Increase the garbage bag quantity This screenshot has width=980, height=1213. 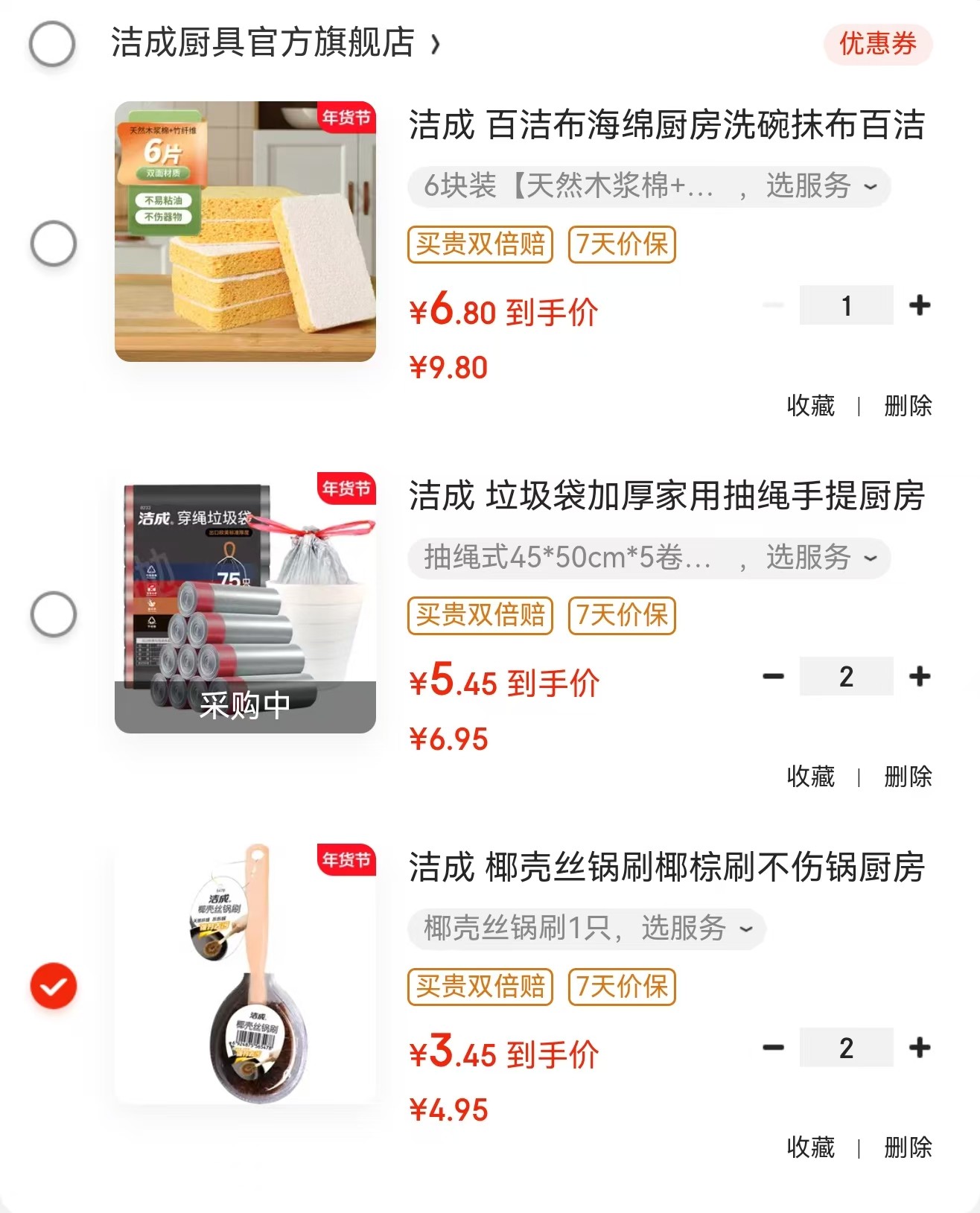pos(920,676)
